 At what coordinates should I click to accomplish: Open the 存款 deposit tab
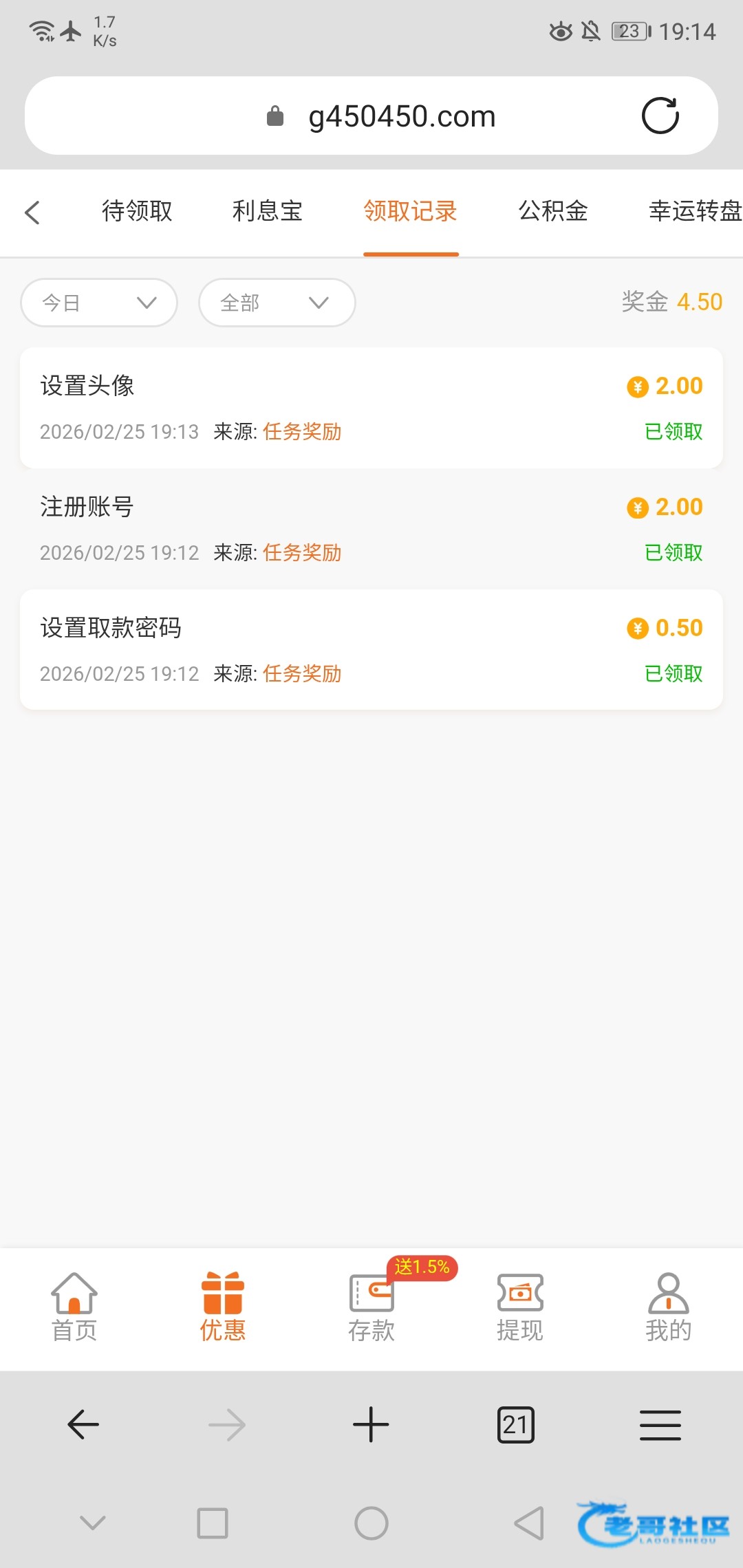[371, 1308]
